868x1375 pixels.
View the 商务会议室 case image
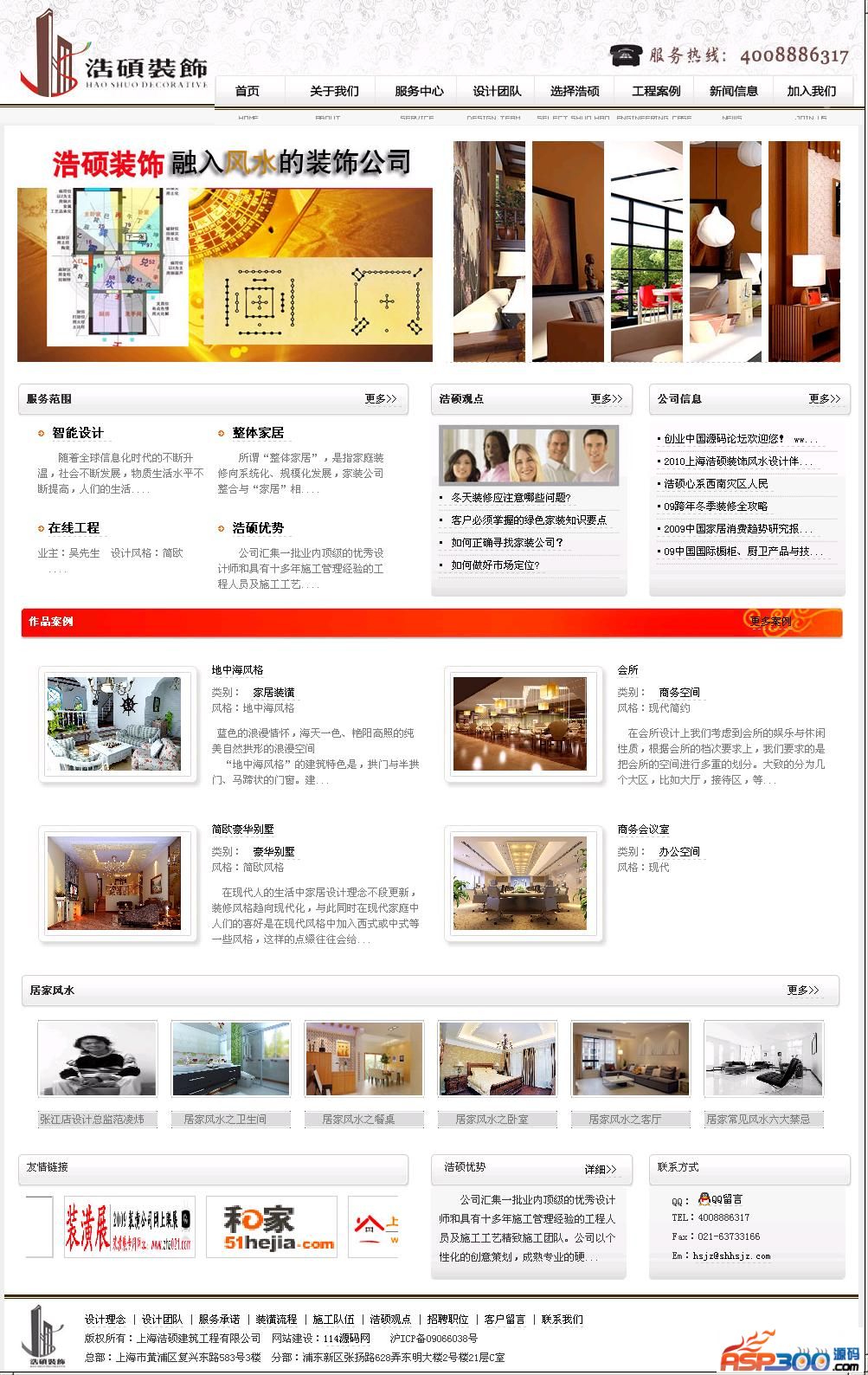(x=519, y=883)
